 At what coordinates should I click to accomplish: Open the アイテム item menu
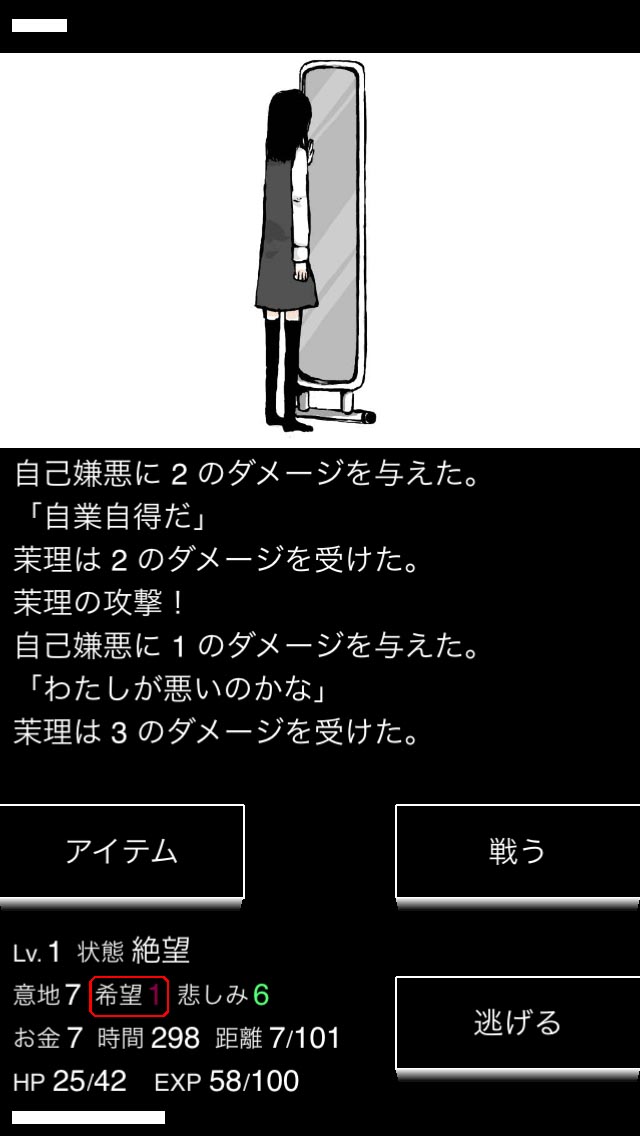pos(121,851)
